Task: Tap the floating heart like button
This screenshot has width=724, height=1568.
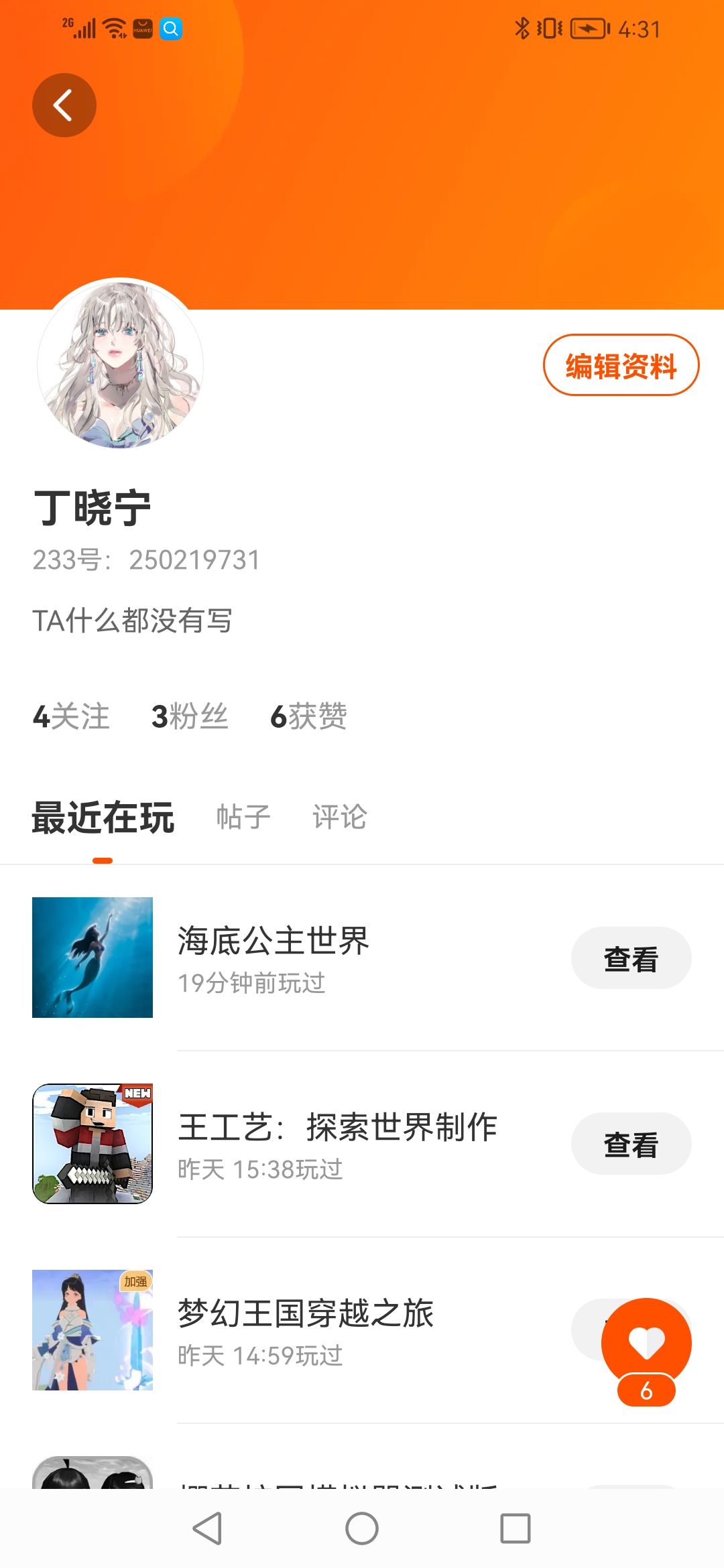Action: 646,1344
